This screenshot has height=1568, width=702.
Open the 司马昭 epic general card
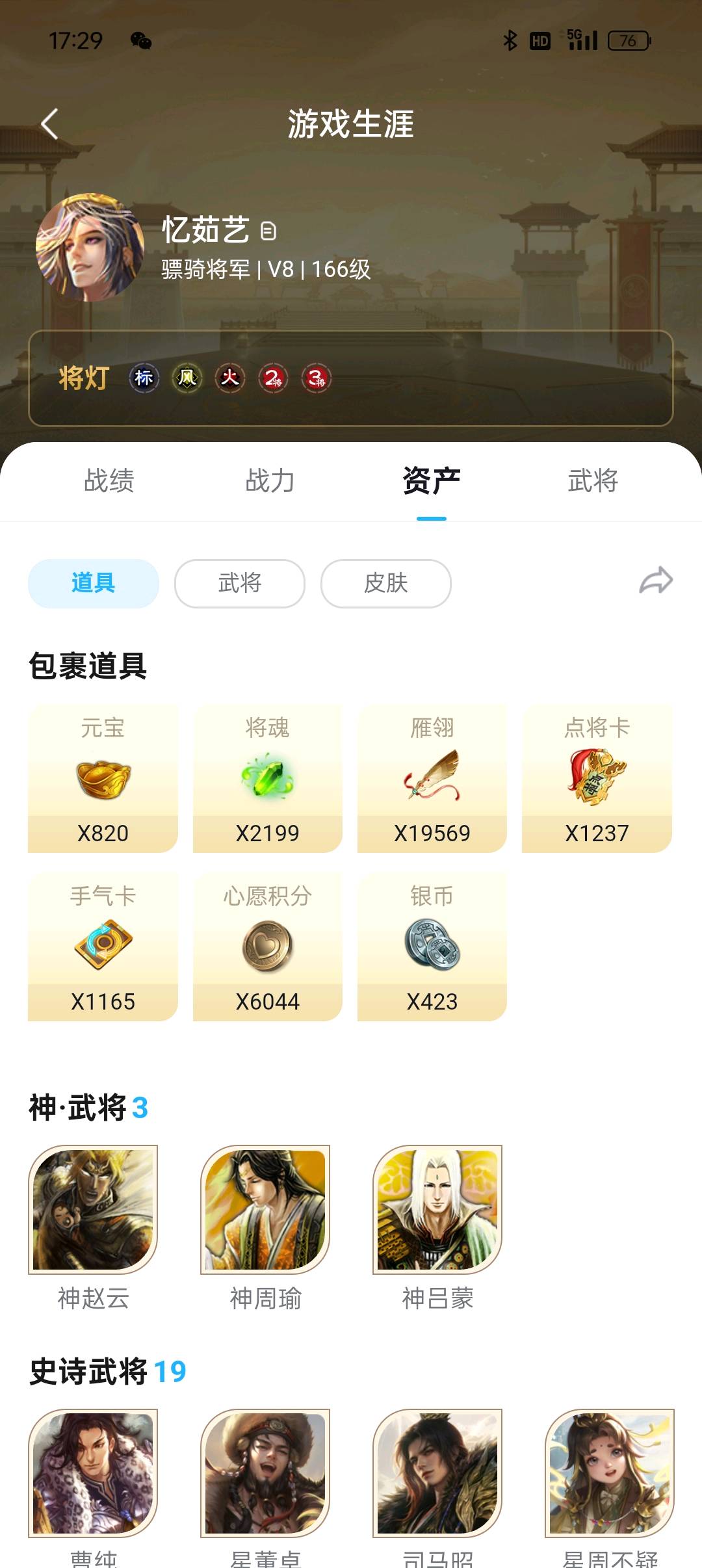[437, 1472]
